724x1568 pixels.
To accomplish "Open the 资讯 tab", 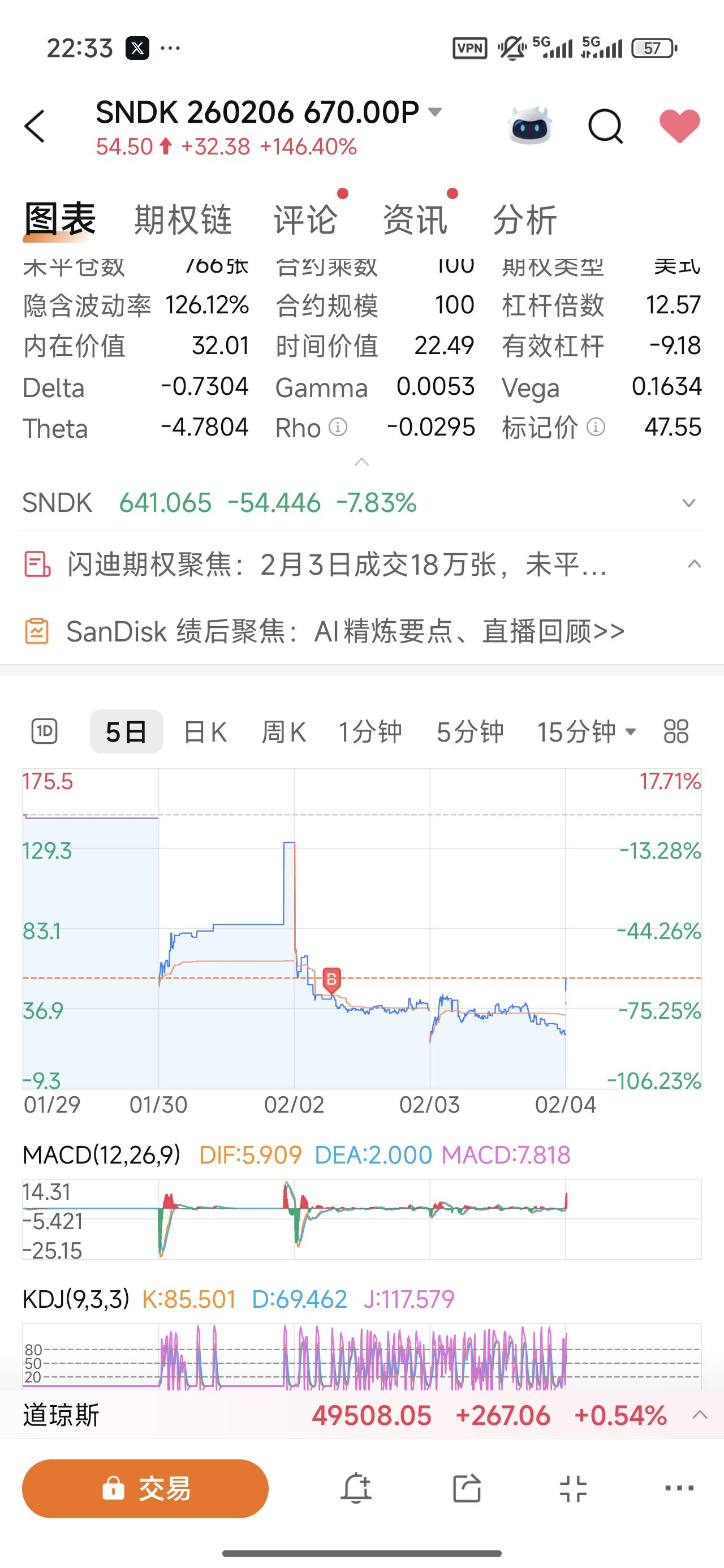I will click(415, 219).
